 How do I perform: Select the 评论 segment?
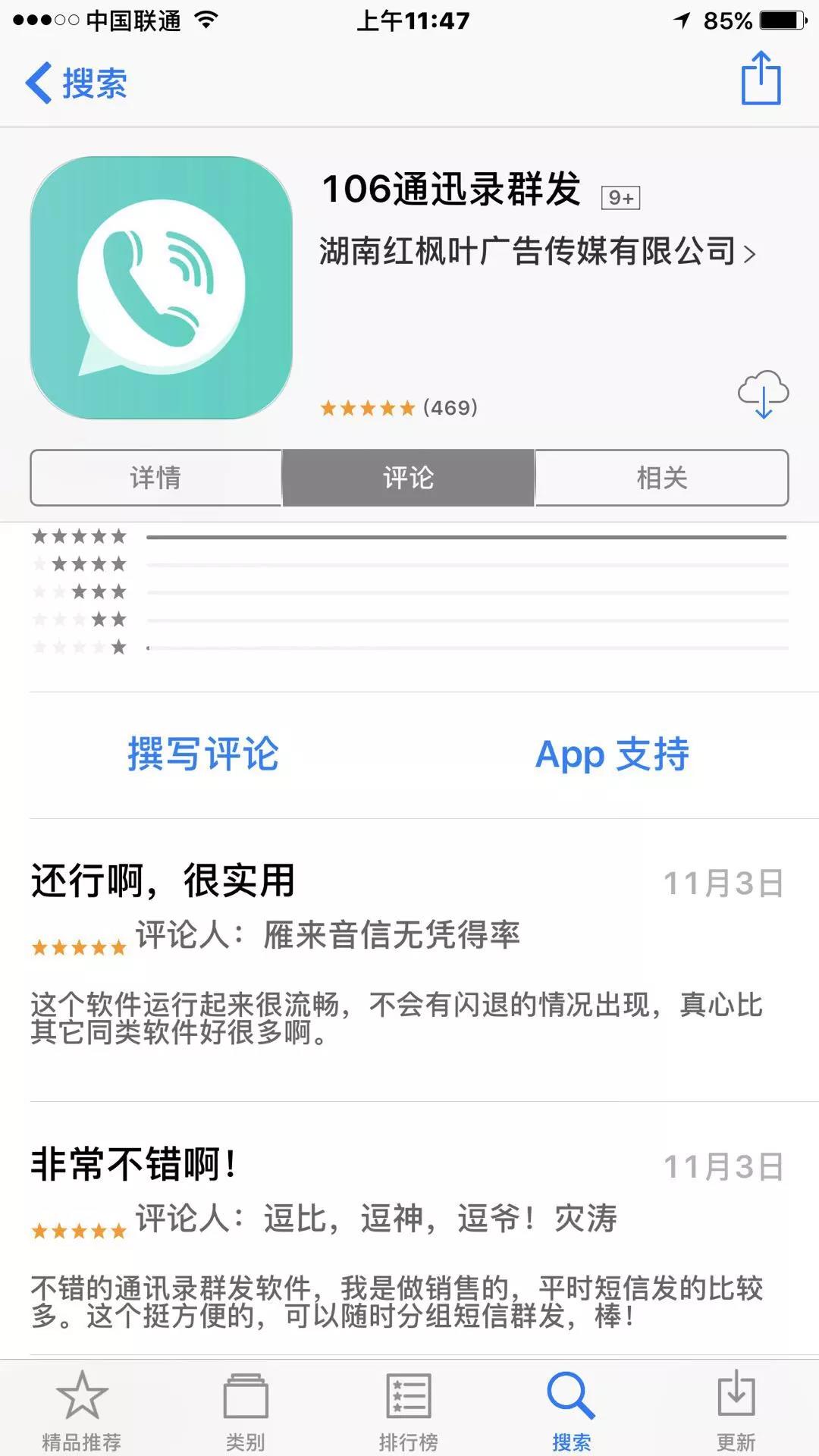(409, 478)
